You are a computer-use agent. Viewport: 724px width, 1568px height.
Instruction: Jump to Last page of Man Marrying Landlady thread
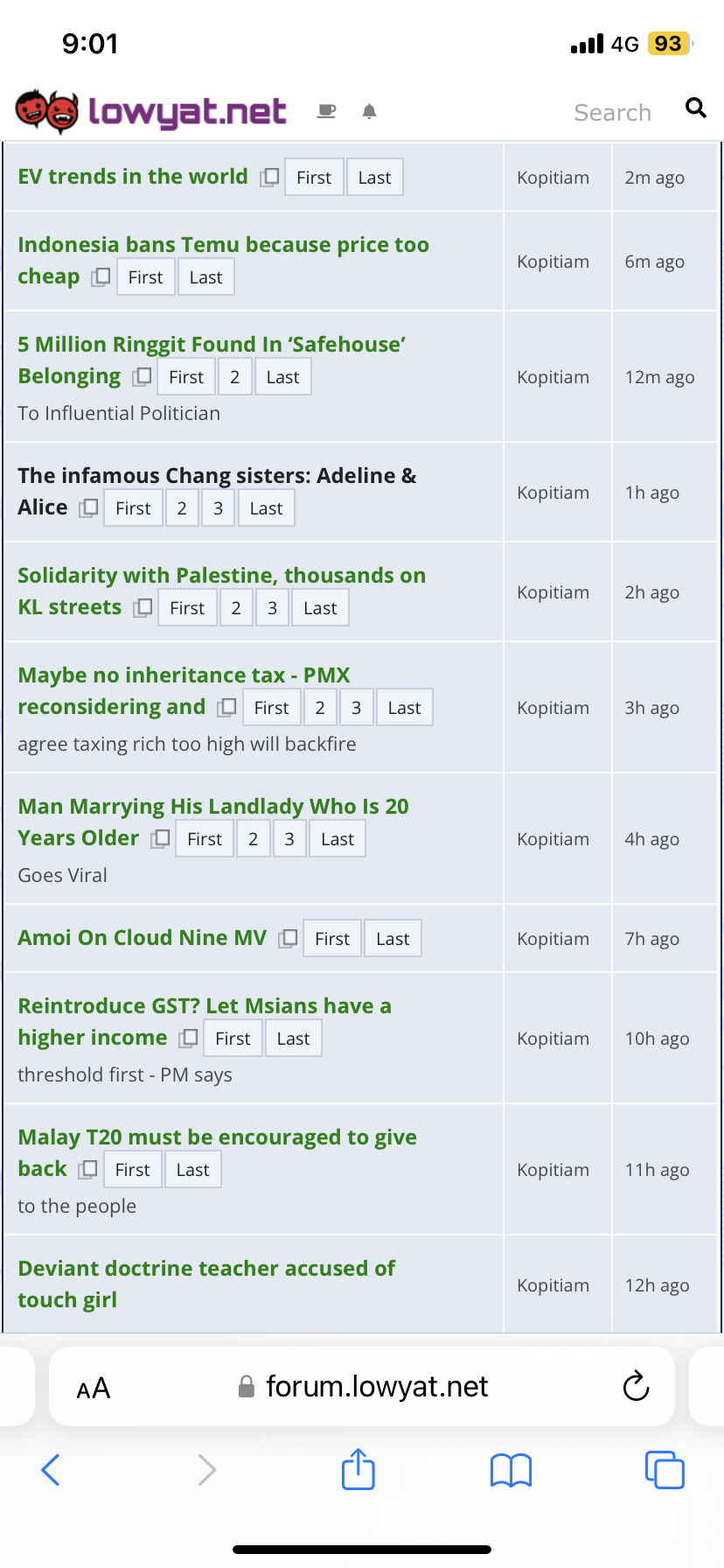pos(338,839)
